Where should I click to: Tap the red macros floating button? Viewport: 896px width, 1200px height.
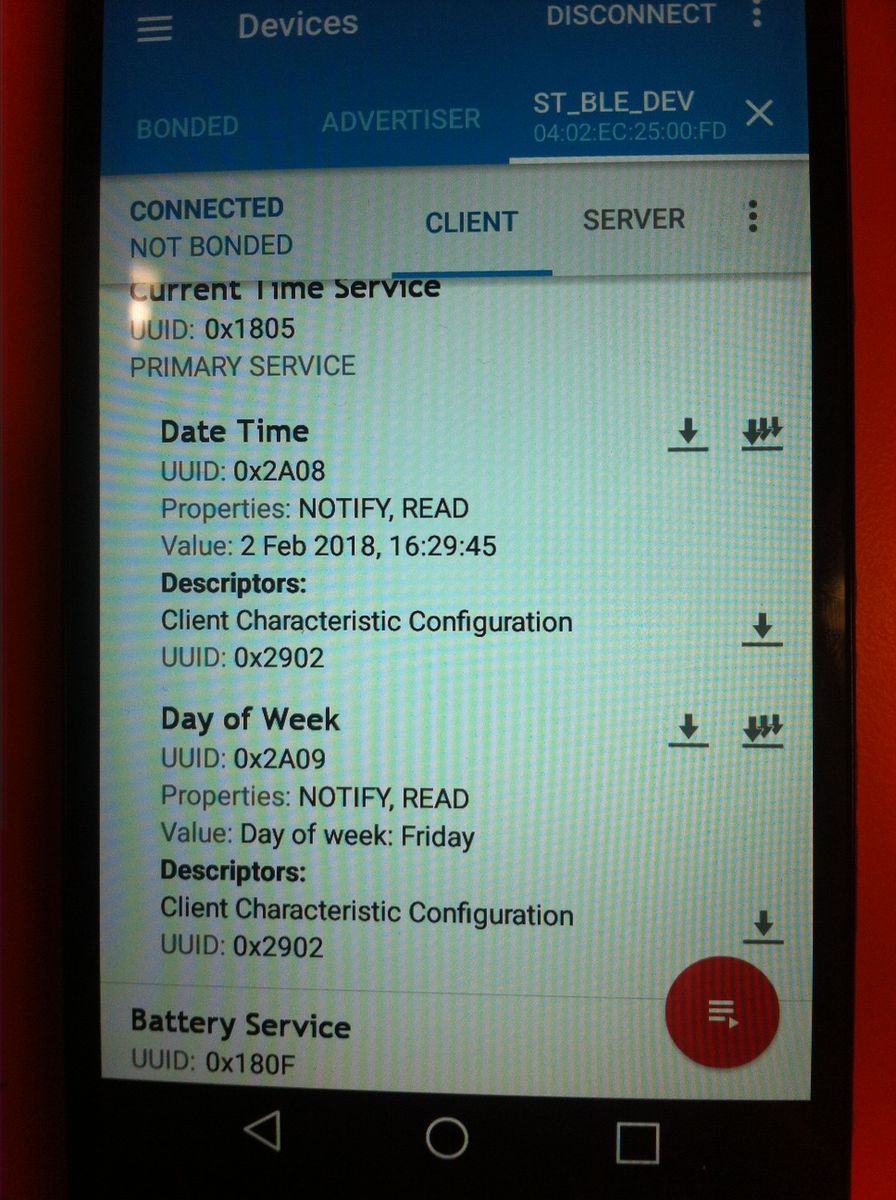(x=721, y=1012)
